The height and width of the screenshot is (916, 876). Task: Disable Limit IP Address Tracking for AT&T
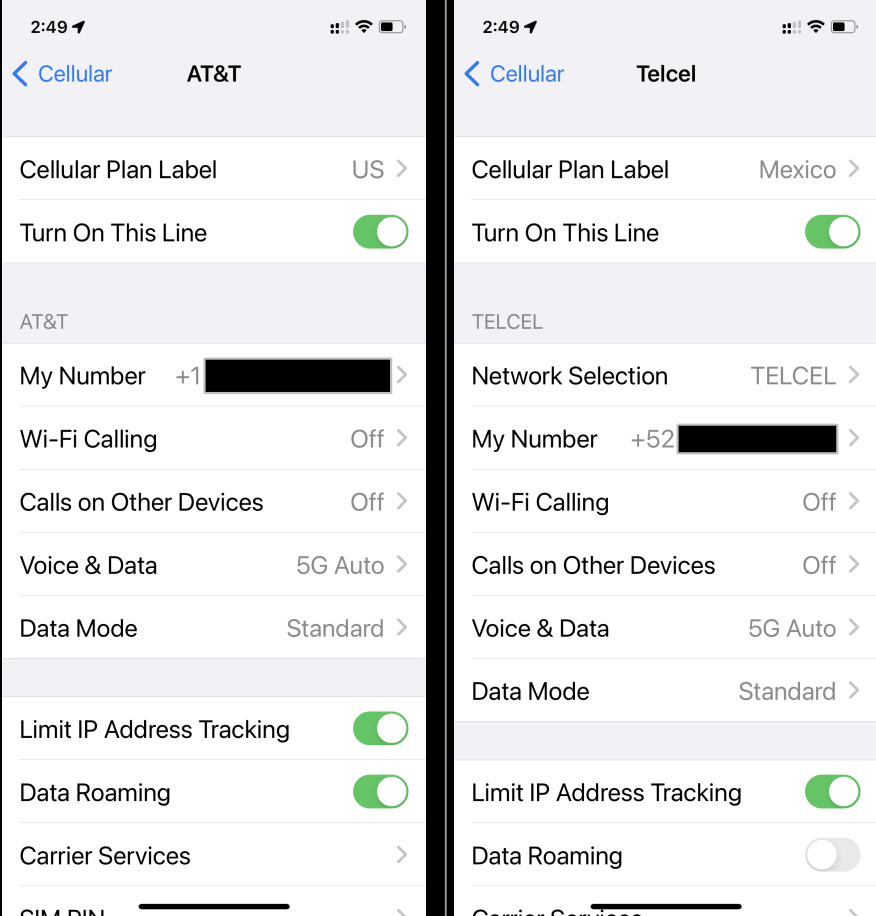click(380, 729)
